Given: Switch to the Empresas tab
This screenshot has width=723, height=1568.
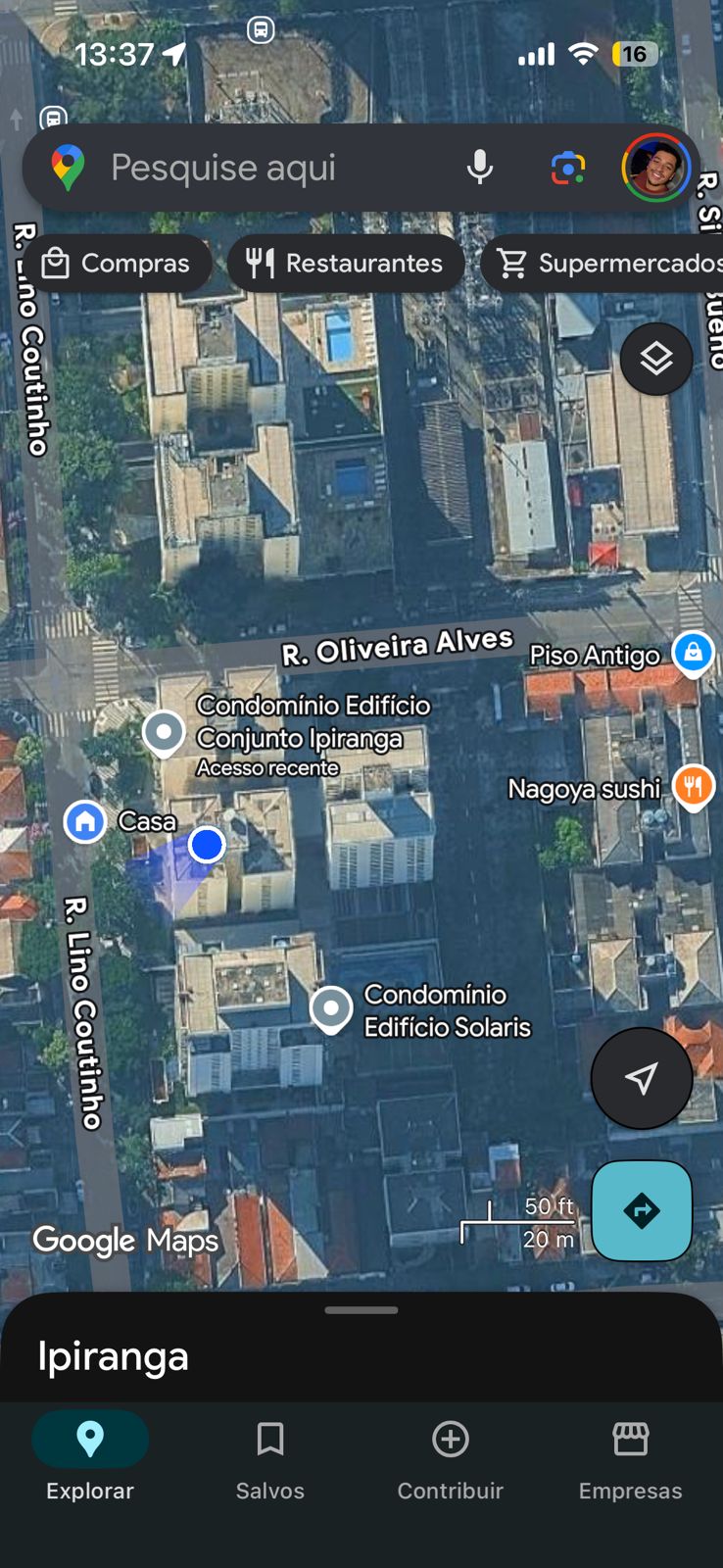Looking at the screenshot, I should (x=630, y=1456).
